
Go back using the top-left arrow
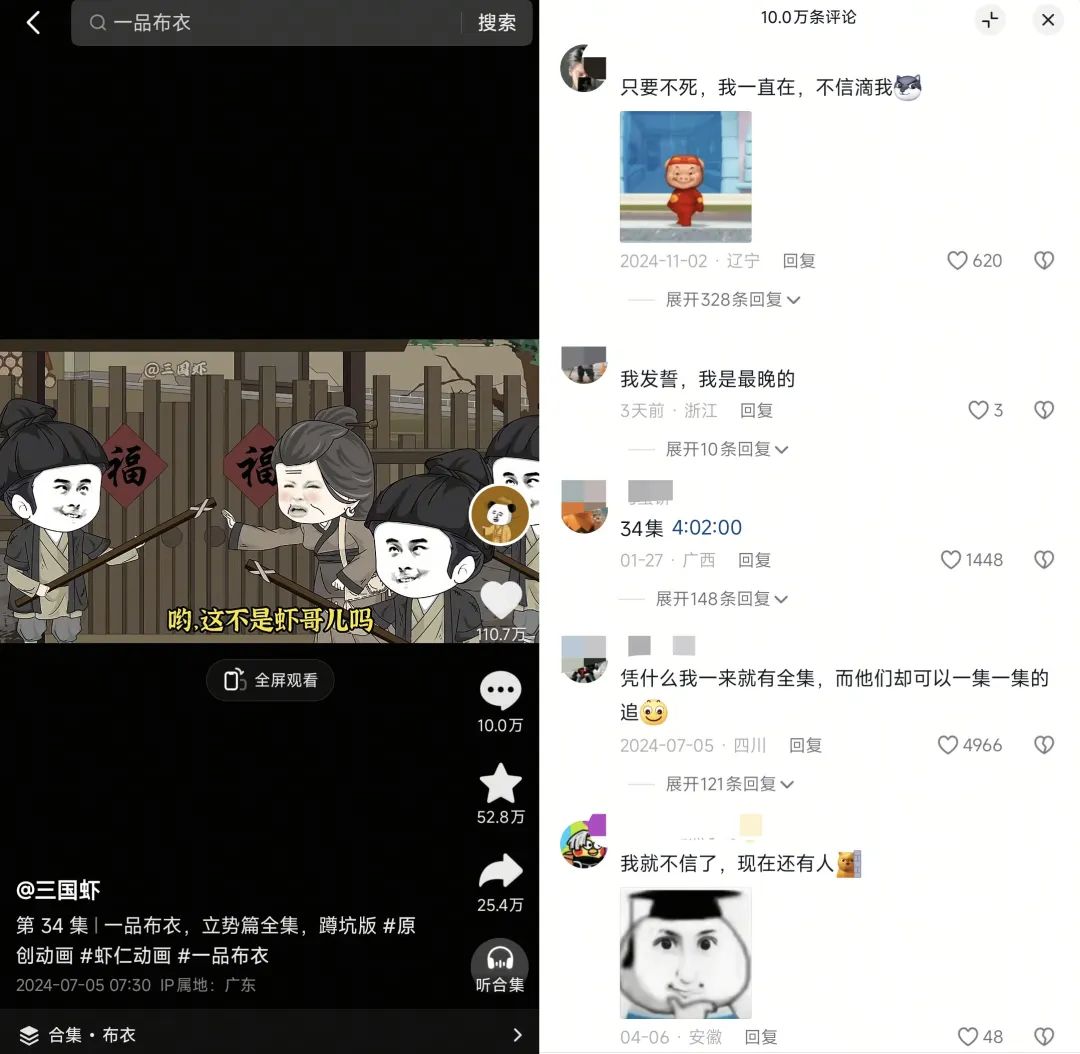coord(33,23)
